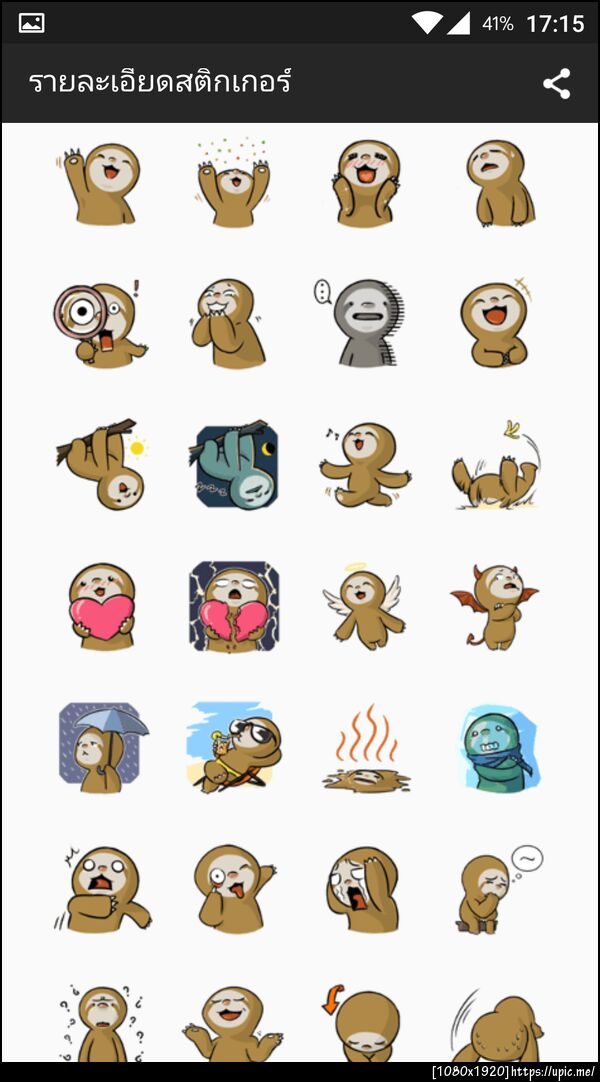Choose the sloth hugging pink heart sticker
The height and width of the screenshot is (1082, 600).
click(x=100, y=606)
